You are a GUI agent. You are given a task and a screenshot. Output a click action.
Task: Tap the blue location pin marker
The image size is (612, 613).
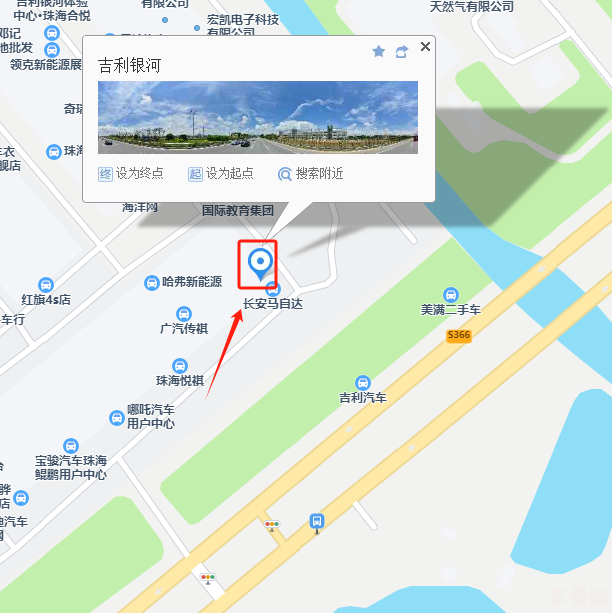(261, 263)
